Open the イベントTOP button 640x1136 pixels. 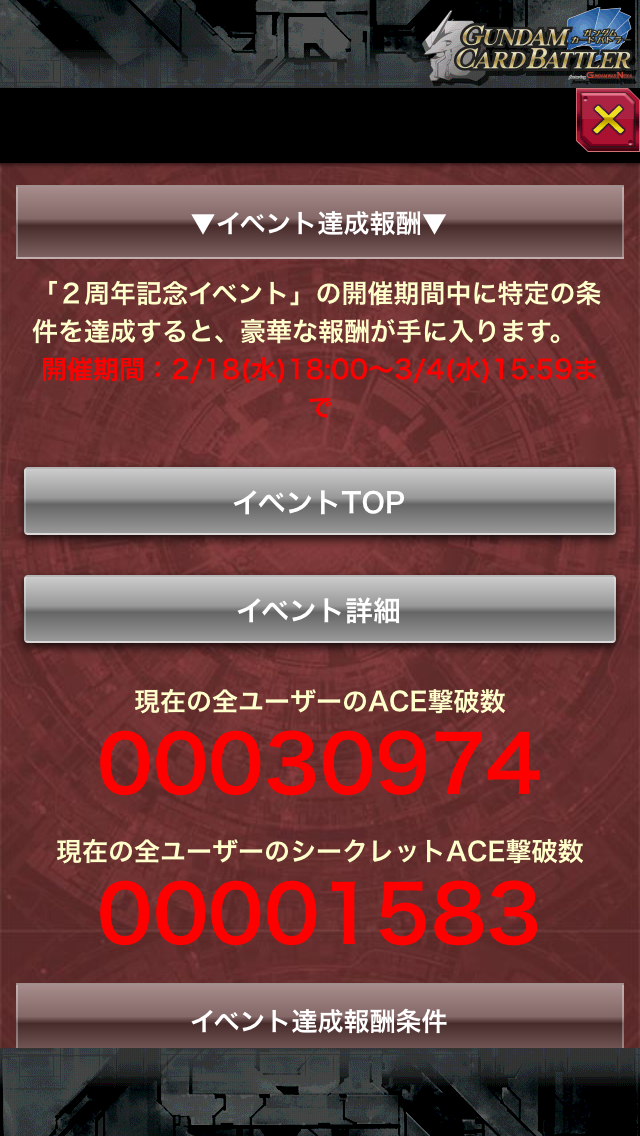pos(320,501)
